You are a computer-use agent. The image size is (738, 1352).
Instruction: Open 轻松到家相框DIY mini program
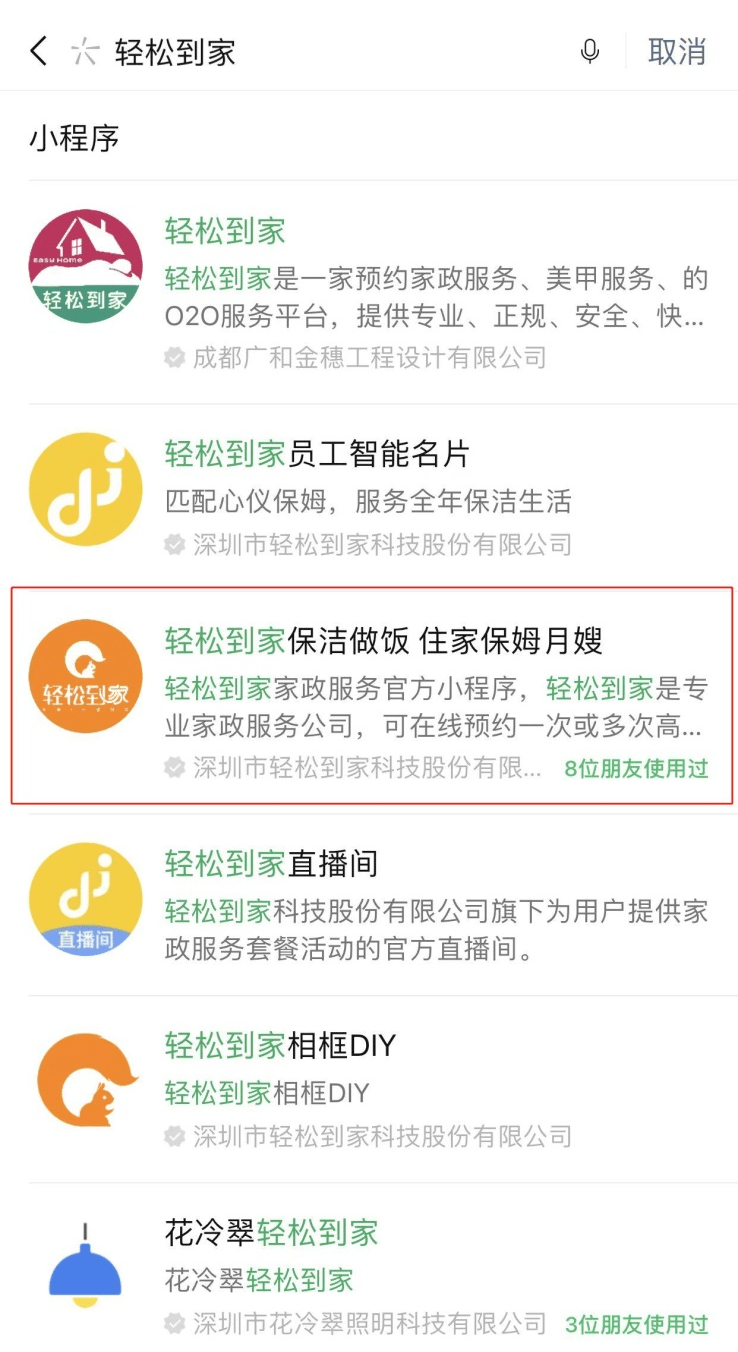pos(369,1088)
